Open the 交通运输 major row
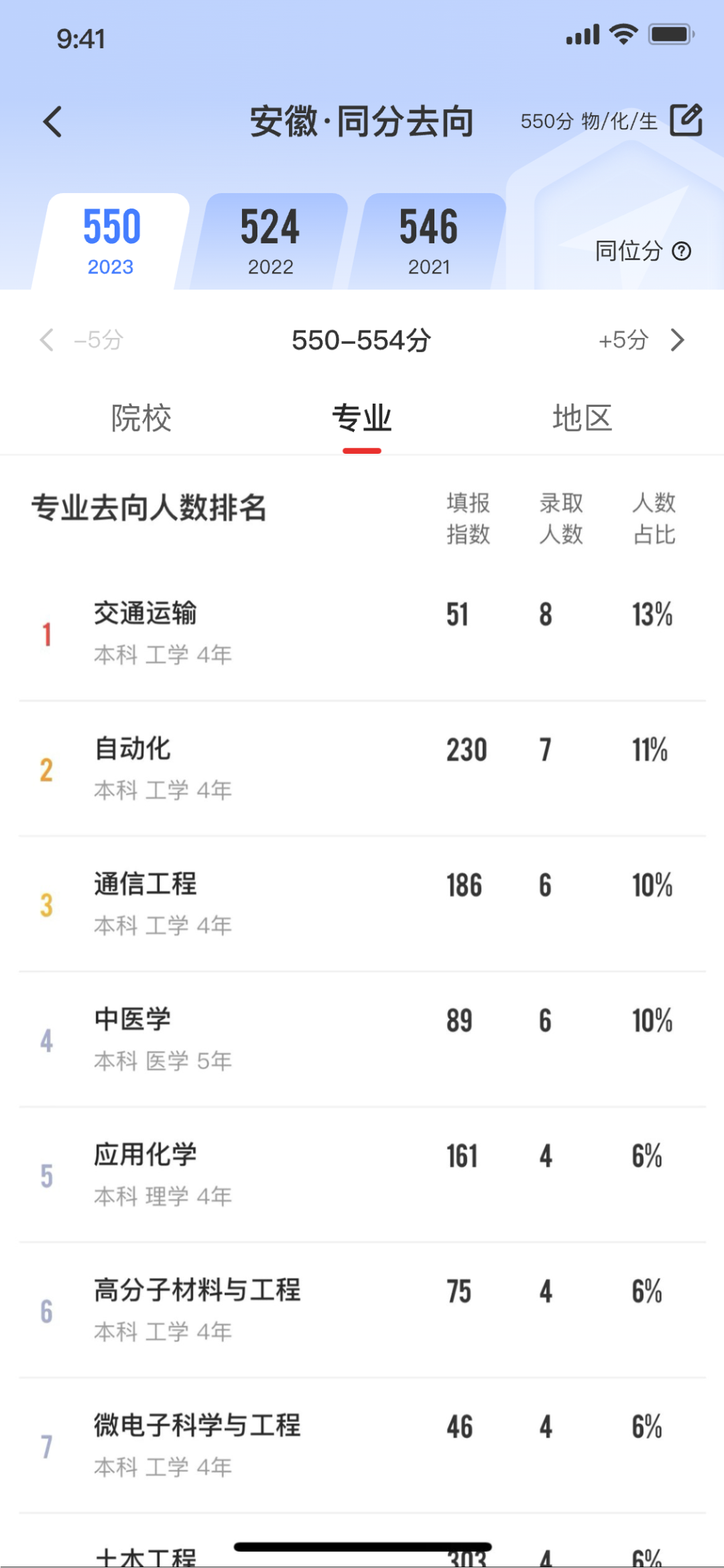This screenshot has width=724, height=1568. click(x=362, y=633)
